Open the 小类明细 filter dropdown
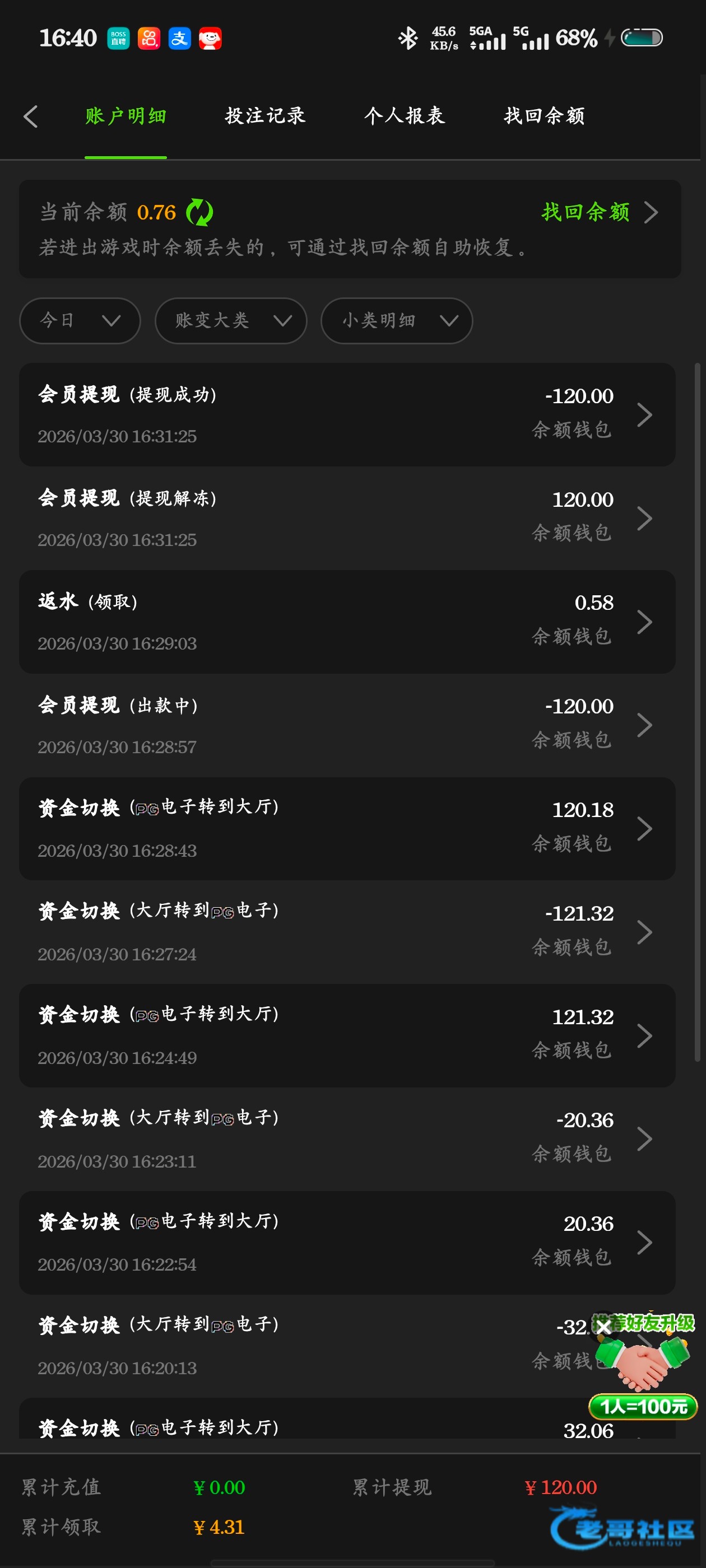The width and height of the screenshot is (706, 1568). click(x=397, y=320)
